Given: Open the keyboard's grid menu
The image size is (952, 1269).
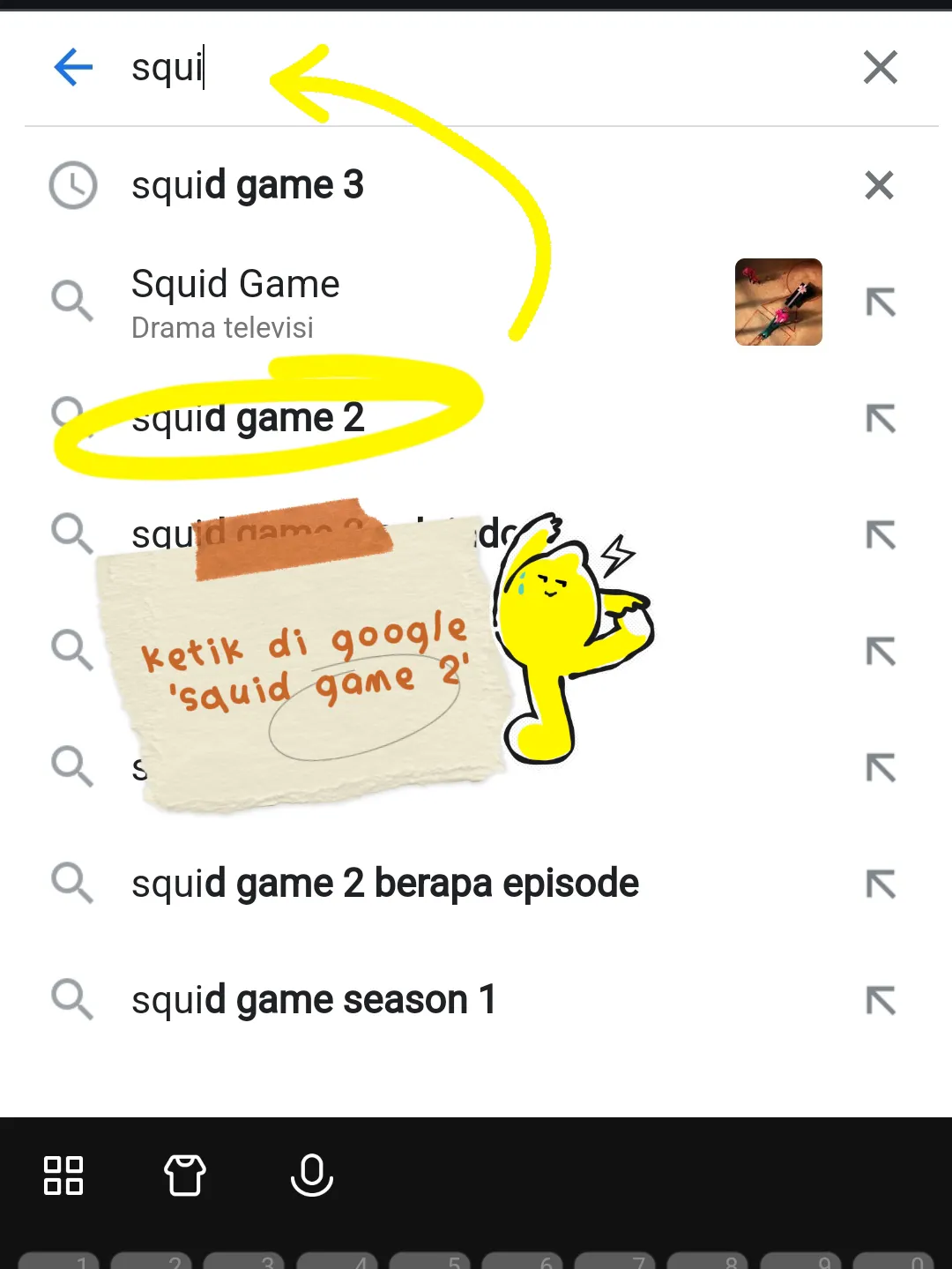Looking at the screenshot, I should (63, 1175).
